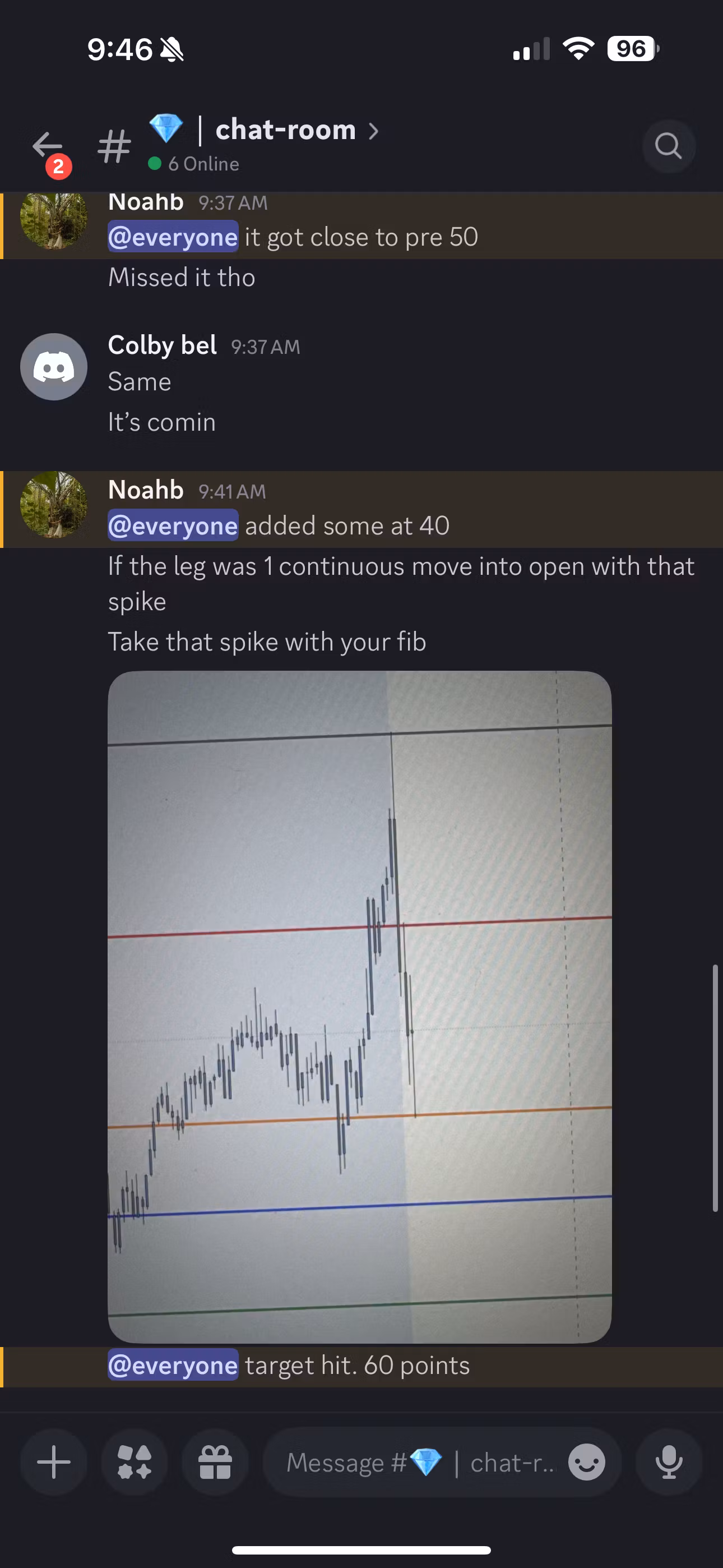Search messages in this channel
Image resolution: width=723 pixels, height=1568 pixels.
pyautogui.click(x=668, y=146)
